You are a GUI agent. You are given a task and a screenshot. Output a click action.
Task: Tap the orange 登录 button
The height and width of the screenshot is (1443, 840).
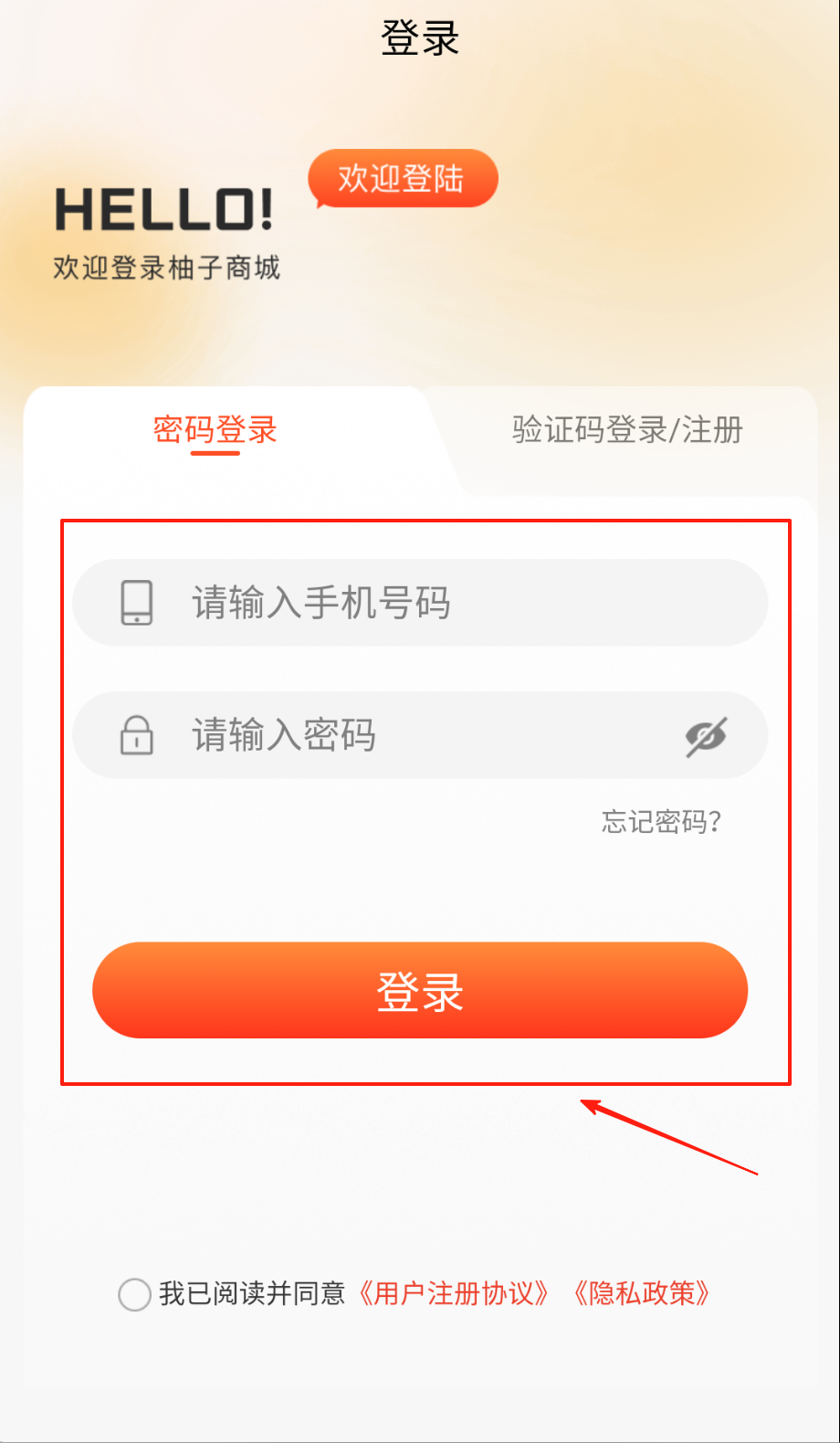420,991
